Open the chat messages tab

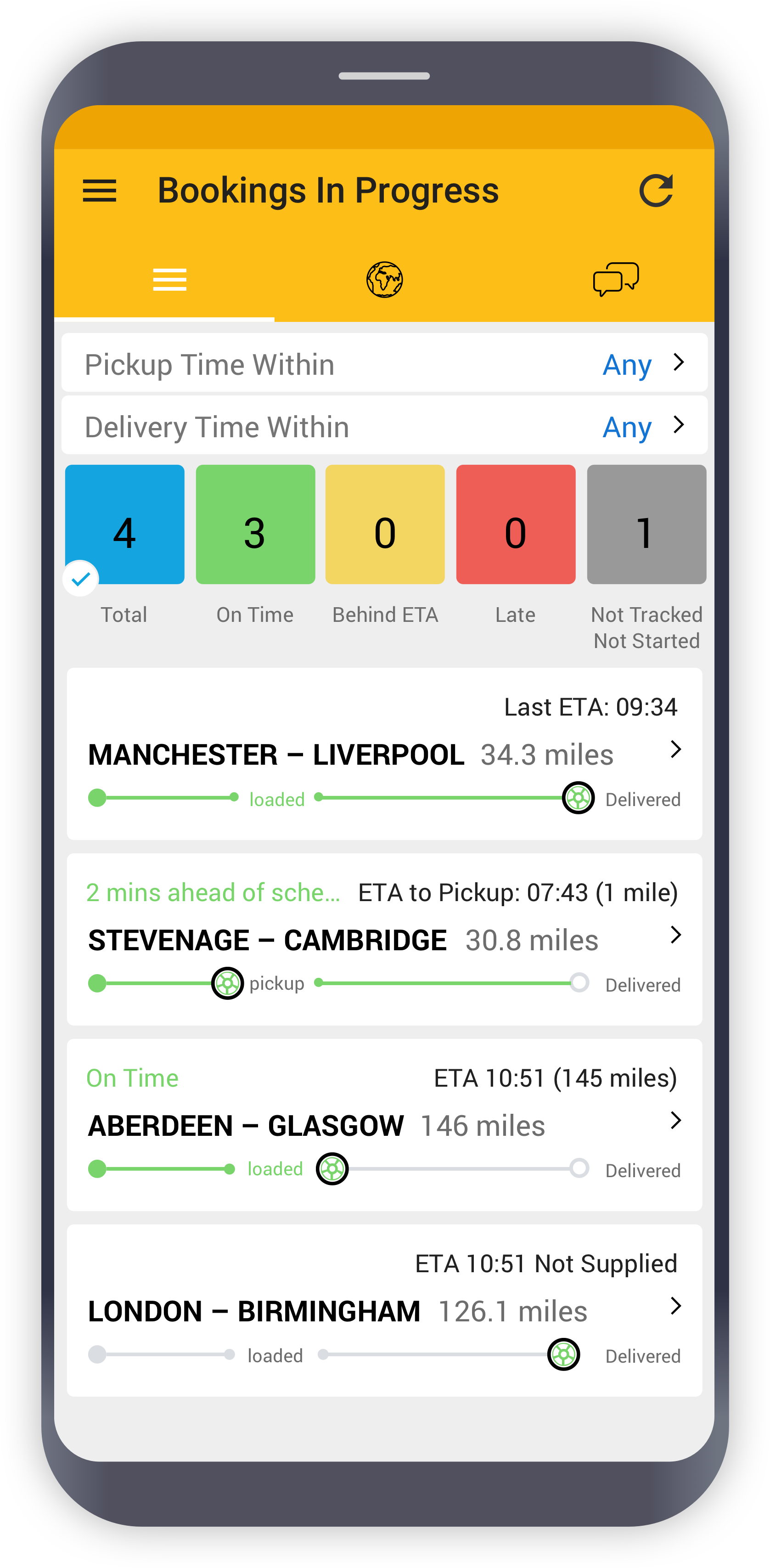click(615, 280)
